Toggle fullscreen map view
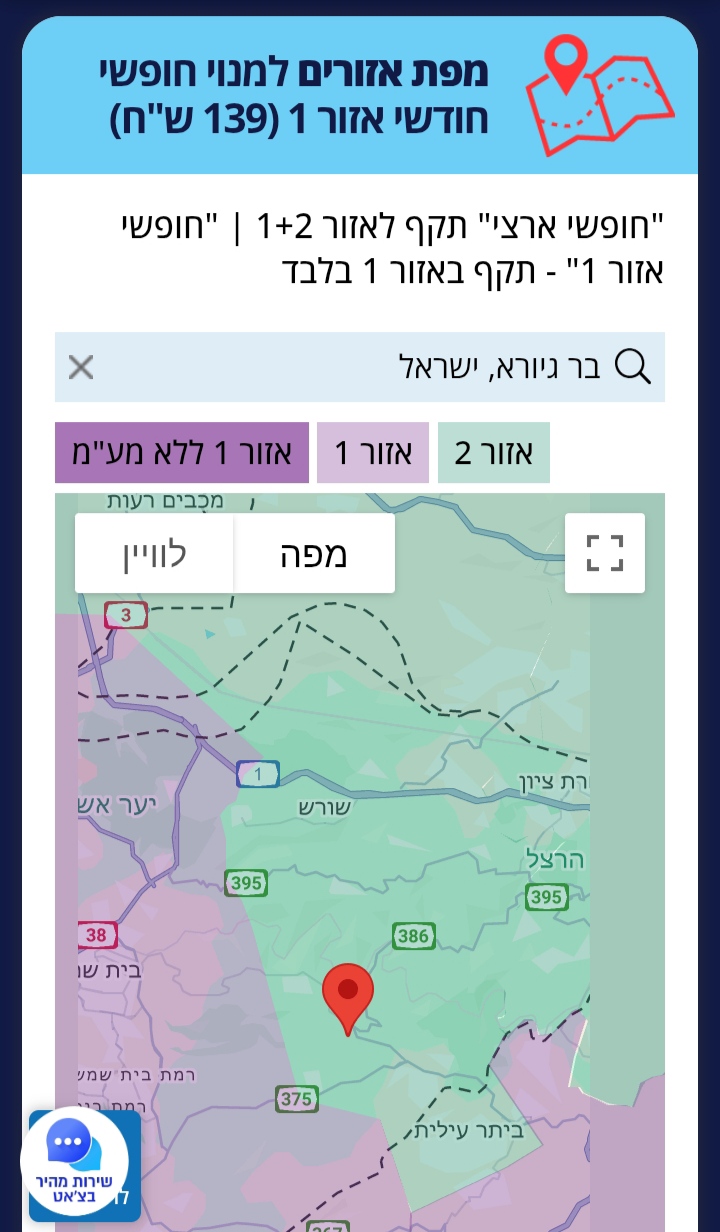Screen dimensions: 720x1232 pyautogui.click(x=604, y=553)
